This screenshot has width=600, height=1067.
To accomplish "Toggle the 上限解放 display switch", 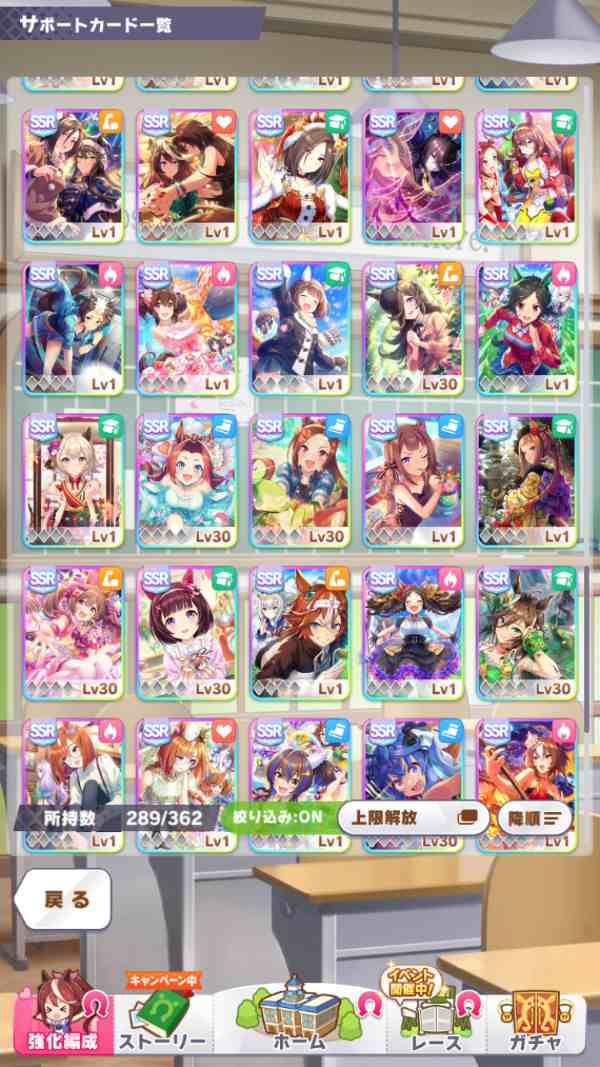I will click(x=413, y=817).
